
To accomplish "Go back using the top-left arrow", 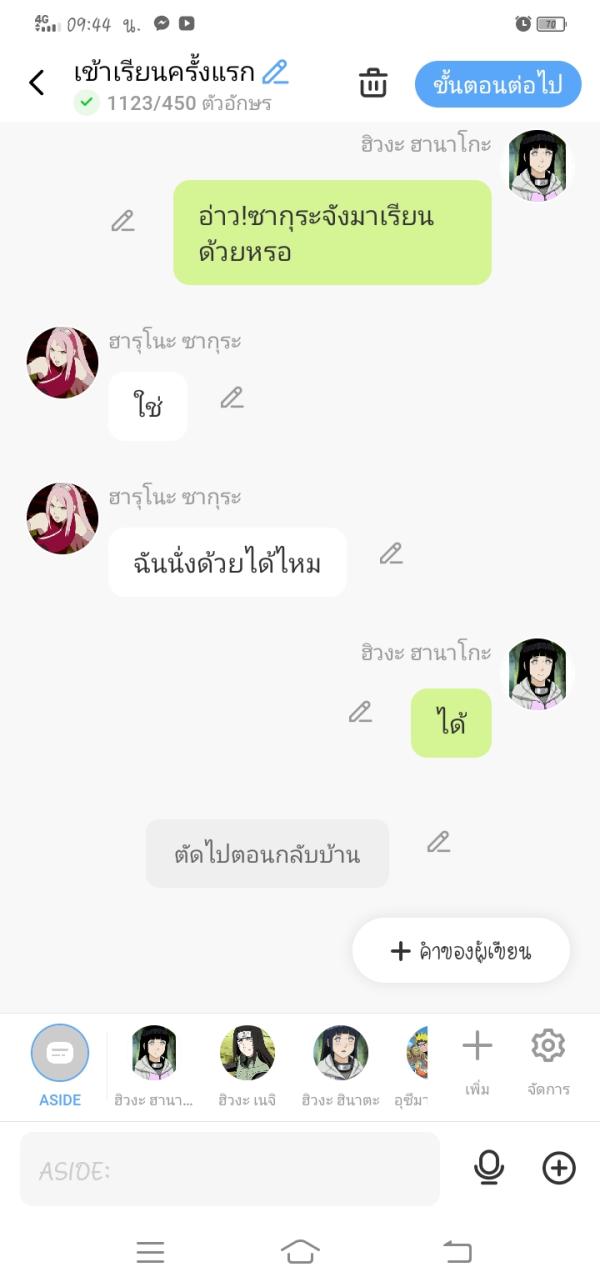I will (37, 83).
